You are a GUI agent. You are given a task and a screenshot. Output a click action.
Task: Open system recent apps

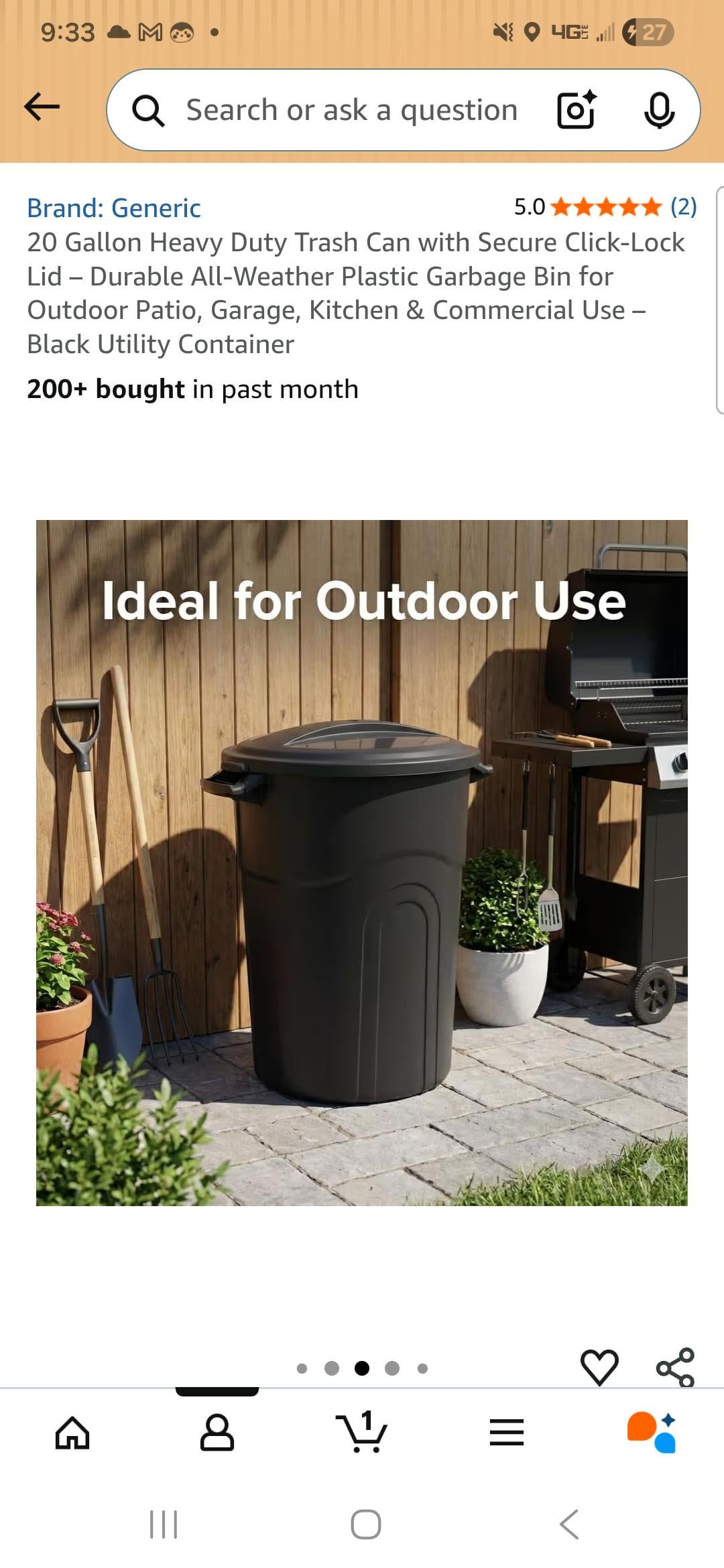click(x=164, y=1524)
